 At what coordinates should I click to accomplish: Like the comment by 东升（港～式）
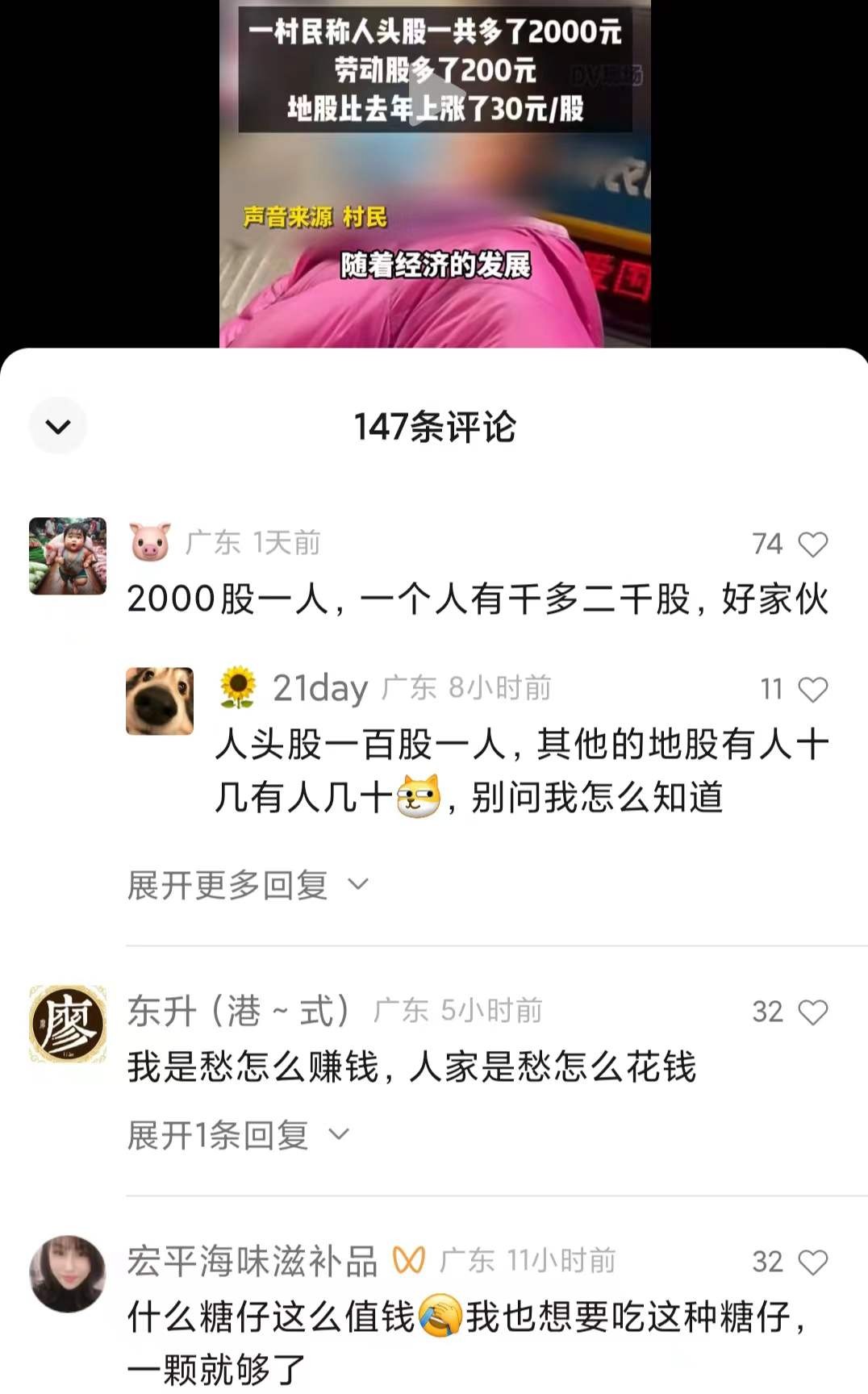pos(812,1012)
